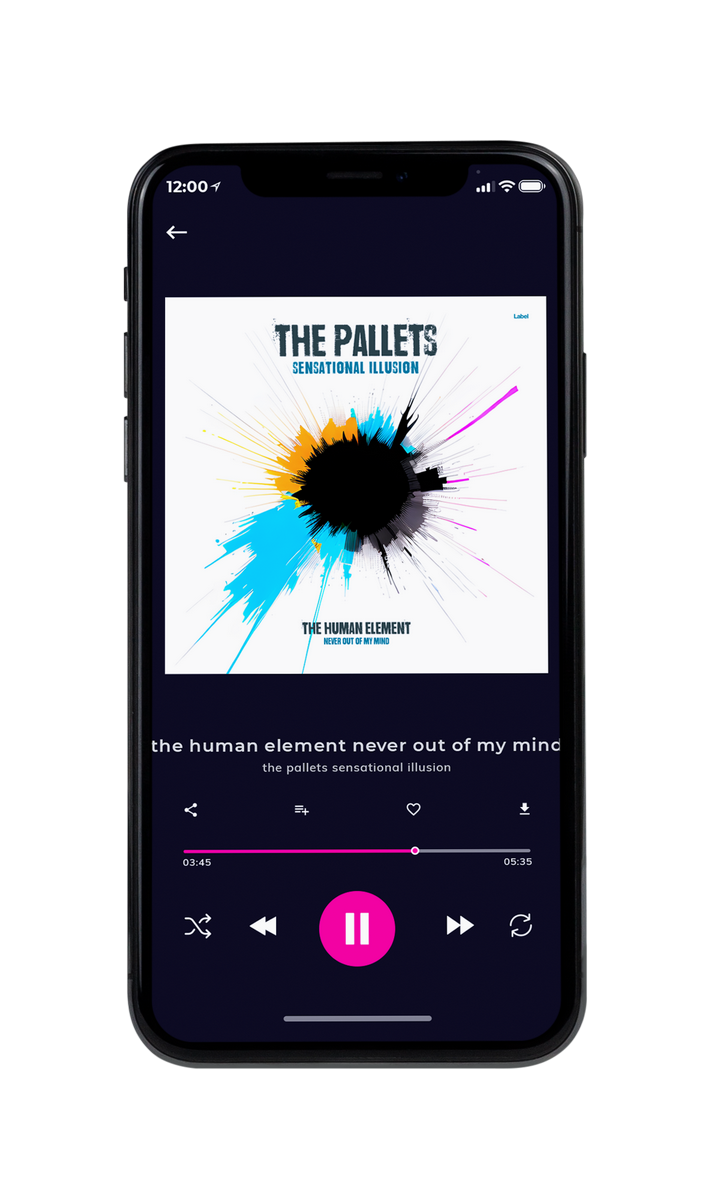This screenshot has width=720, height=1200.
Task: Toggle shuffle mode
Action: (198, 926)
